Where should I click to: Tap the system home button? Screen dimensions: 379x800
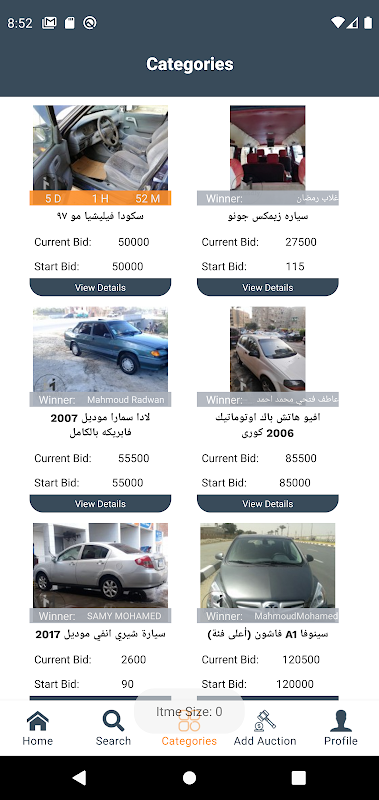pyautogui.click(x=189, y=778)
